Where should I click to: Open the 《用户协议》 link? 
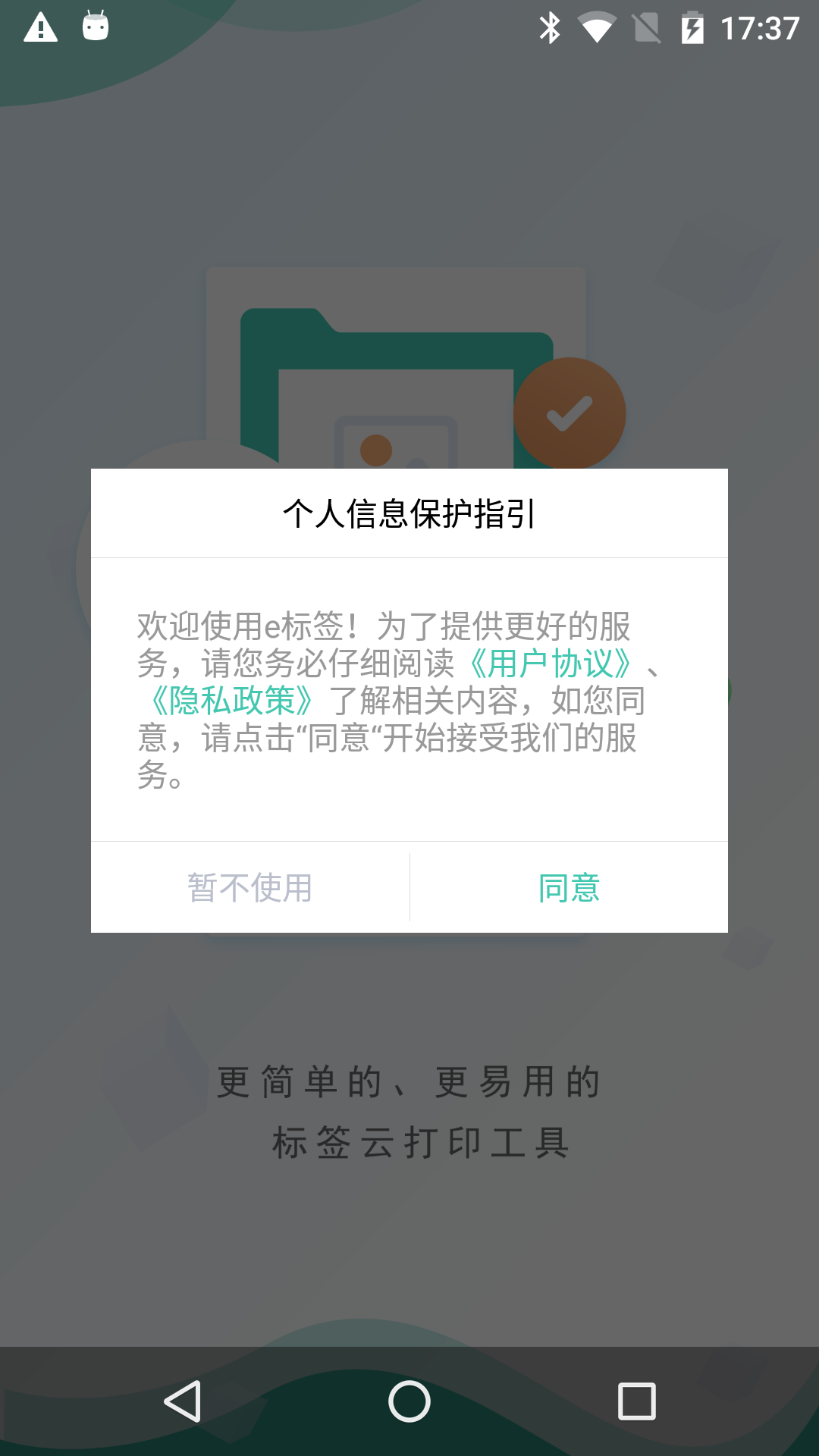point(551,664)
